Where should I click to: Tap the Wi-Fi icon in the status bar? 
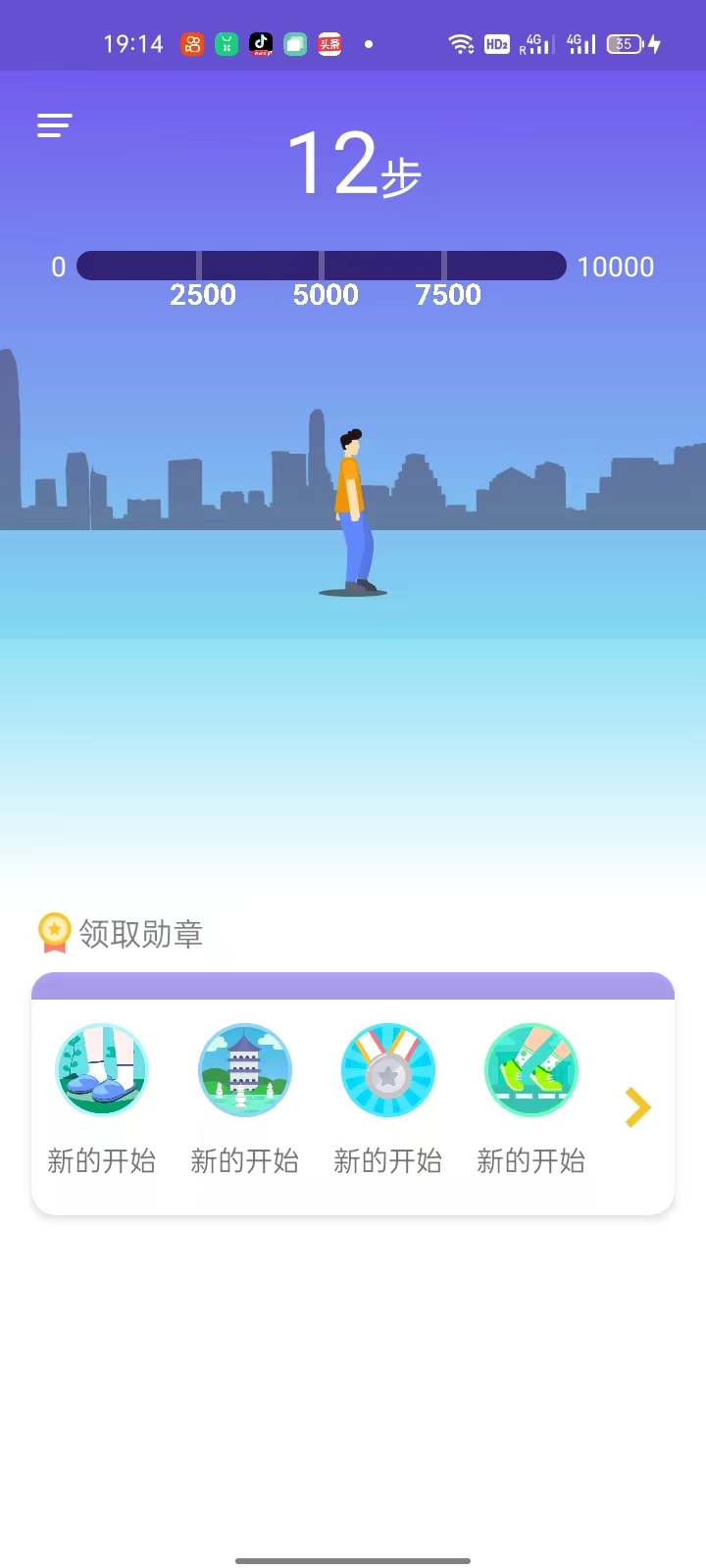[x=461, y=43]
